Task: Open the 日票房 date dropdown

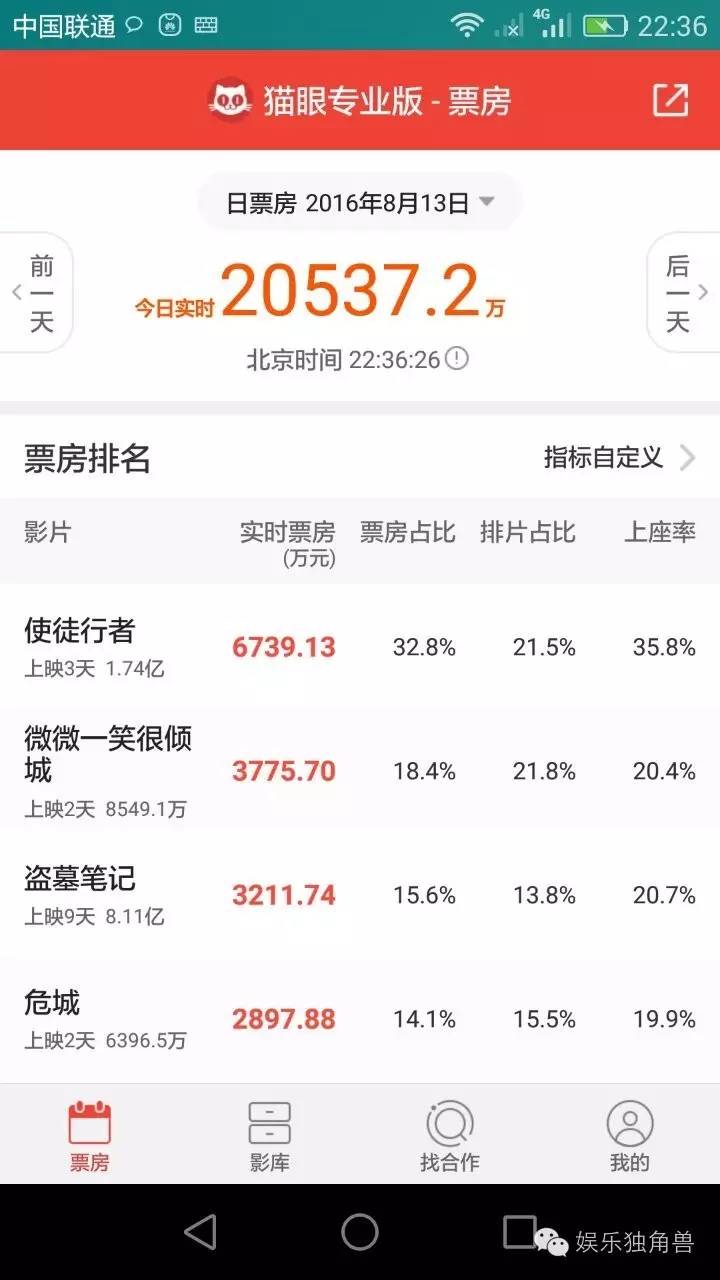Action: (360, 204)
